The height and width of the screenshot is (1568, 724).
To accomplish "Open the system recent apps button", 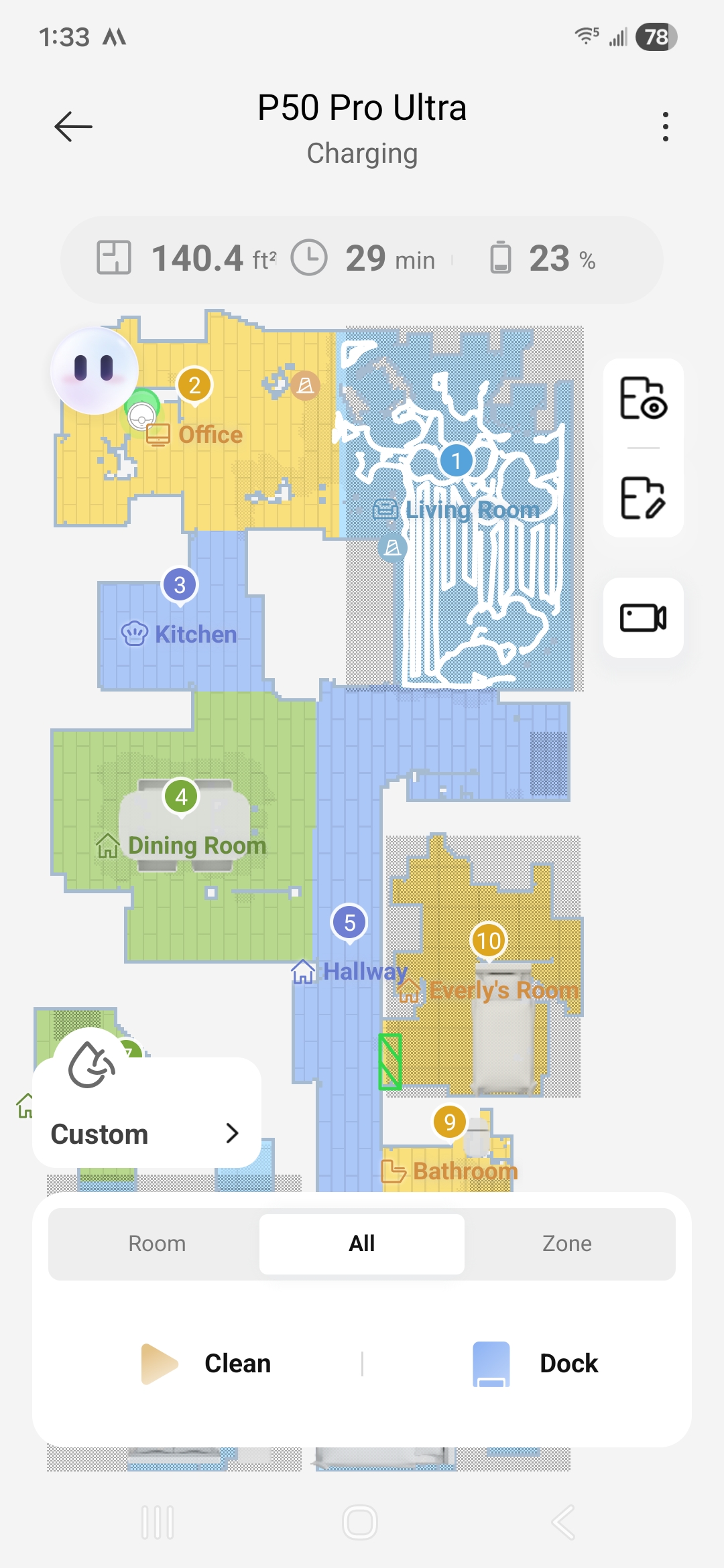I will coord(158,1522).
